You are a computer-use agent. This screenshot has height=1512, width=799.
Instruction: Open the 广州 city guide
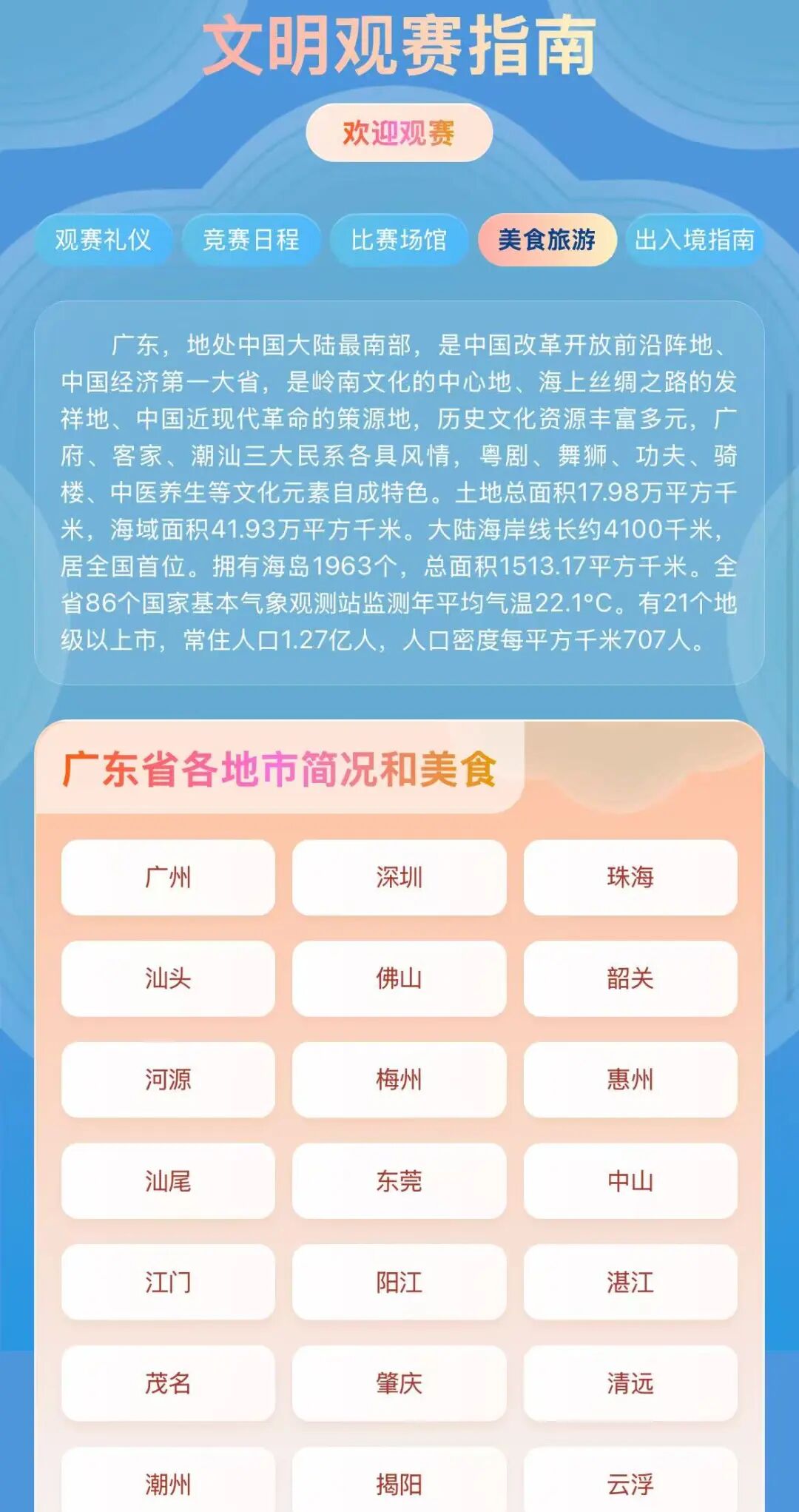(168, 877)
